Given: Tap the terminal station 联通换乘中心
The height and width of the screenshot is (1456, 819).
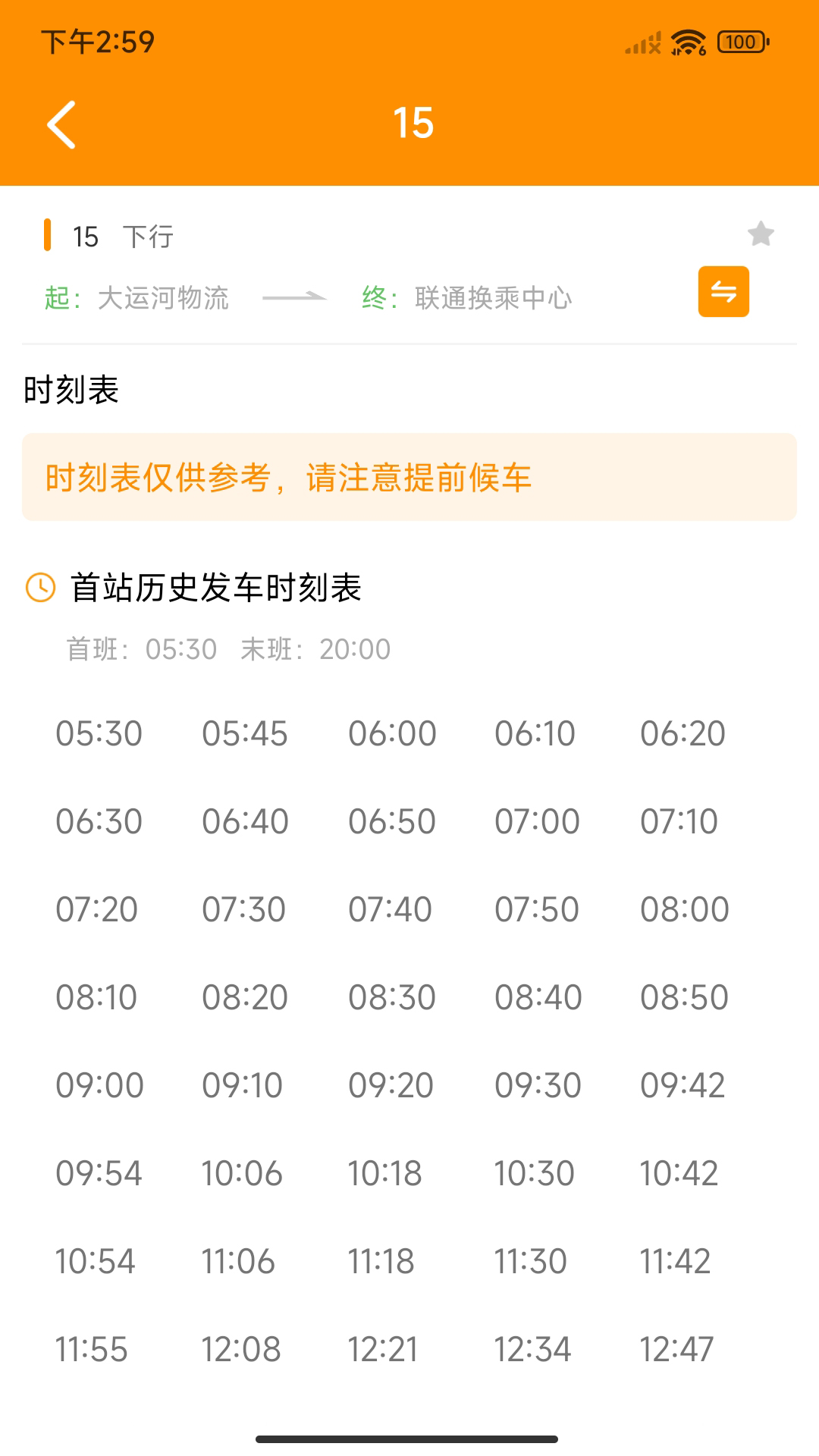Looking at the screenshot, I should [492, 297].
